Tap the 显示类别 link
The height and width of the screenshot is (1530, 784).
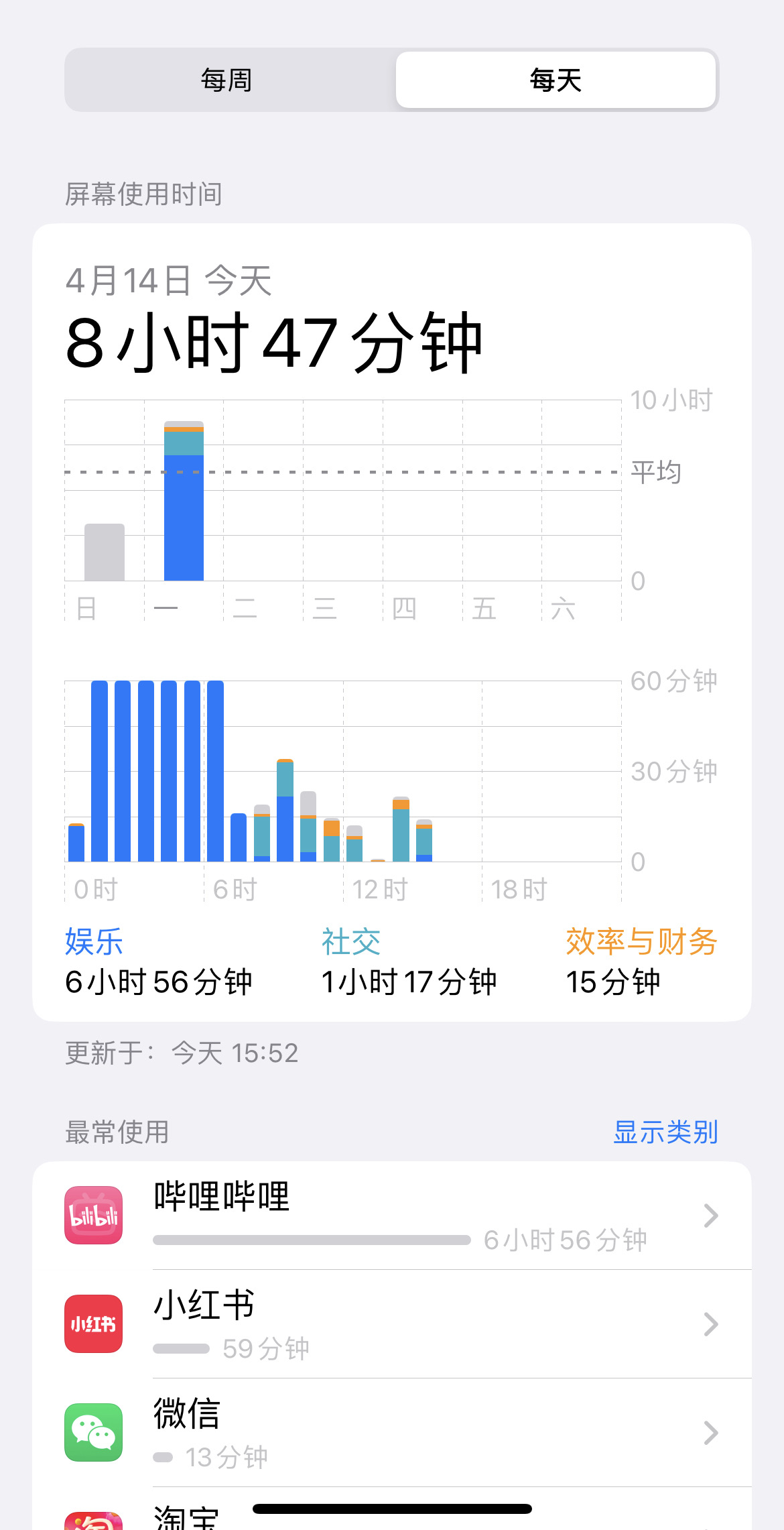(665, 1132)
